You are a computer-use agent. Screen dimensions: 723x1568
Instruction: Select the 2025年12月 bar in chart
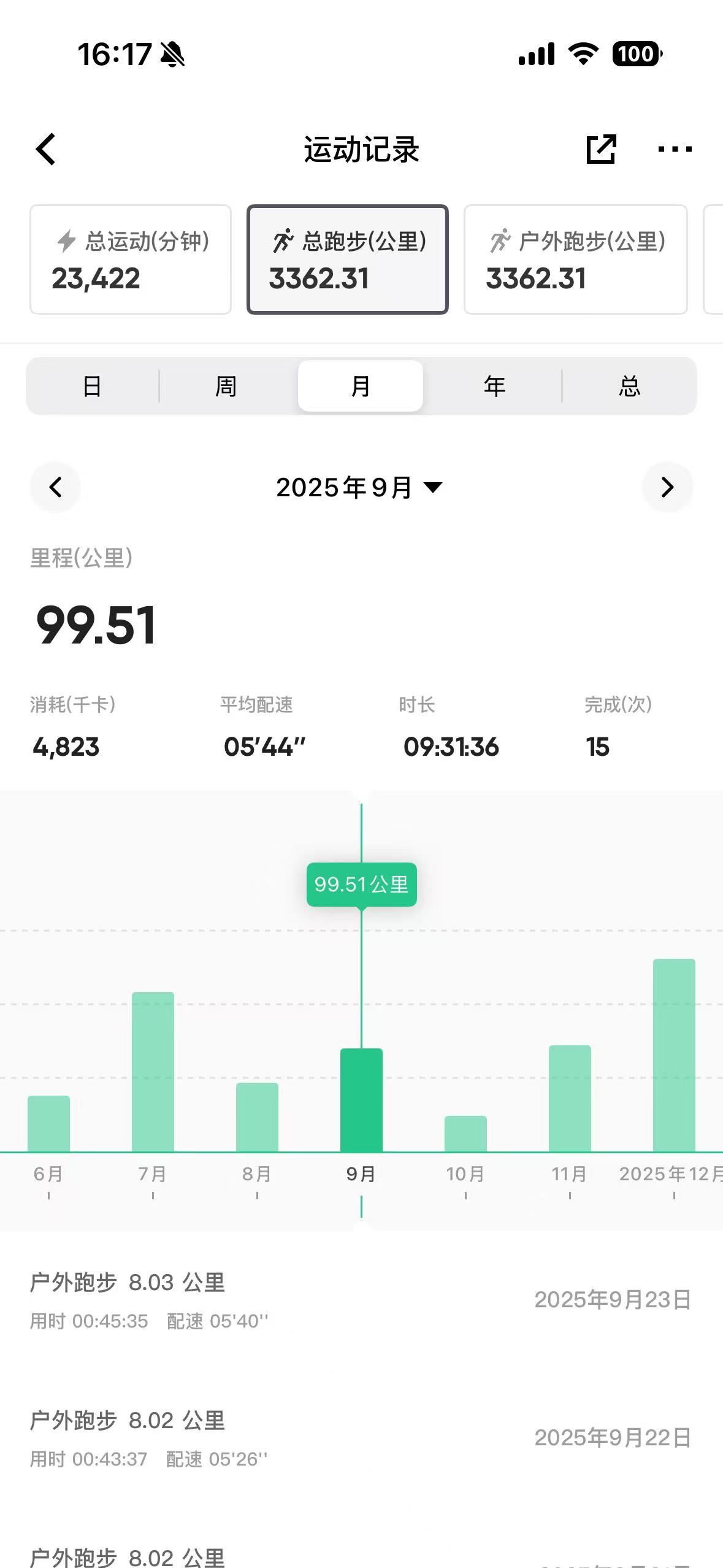(674, 1055)
